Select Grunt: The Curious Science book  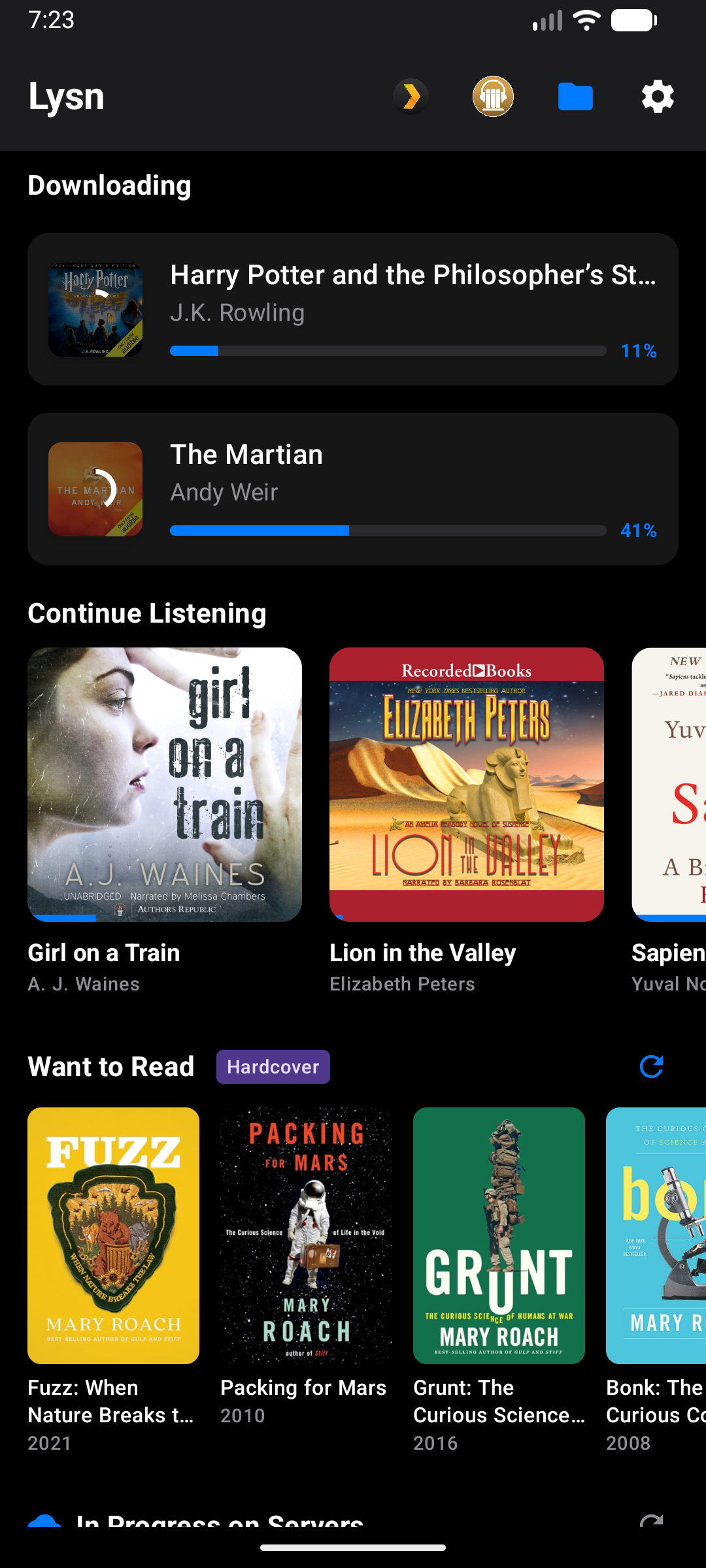499,1235
